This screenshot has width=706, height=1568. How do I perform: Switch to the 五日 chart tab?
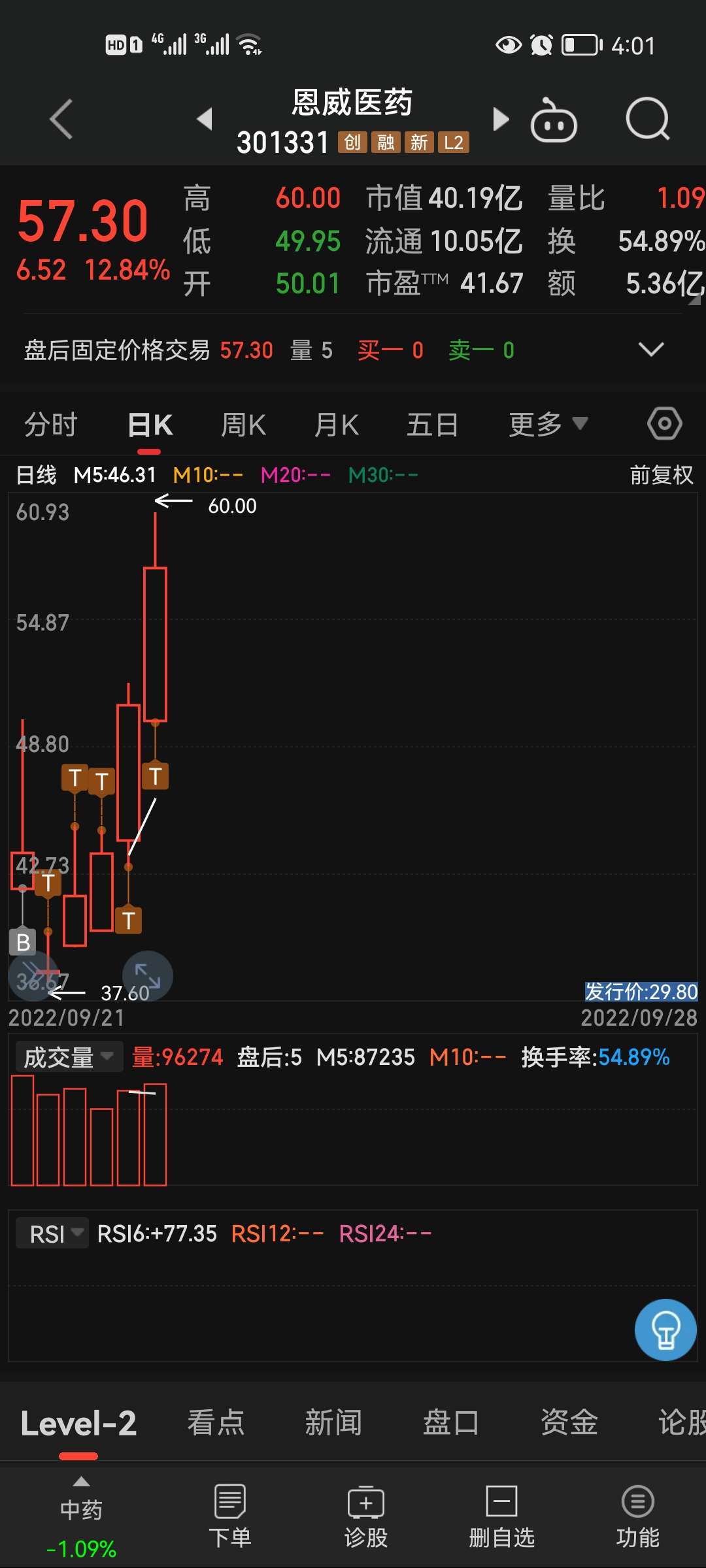432,425
